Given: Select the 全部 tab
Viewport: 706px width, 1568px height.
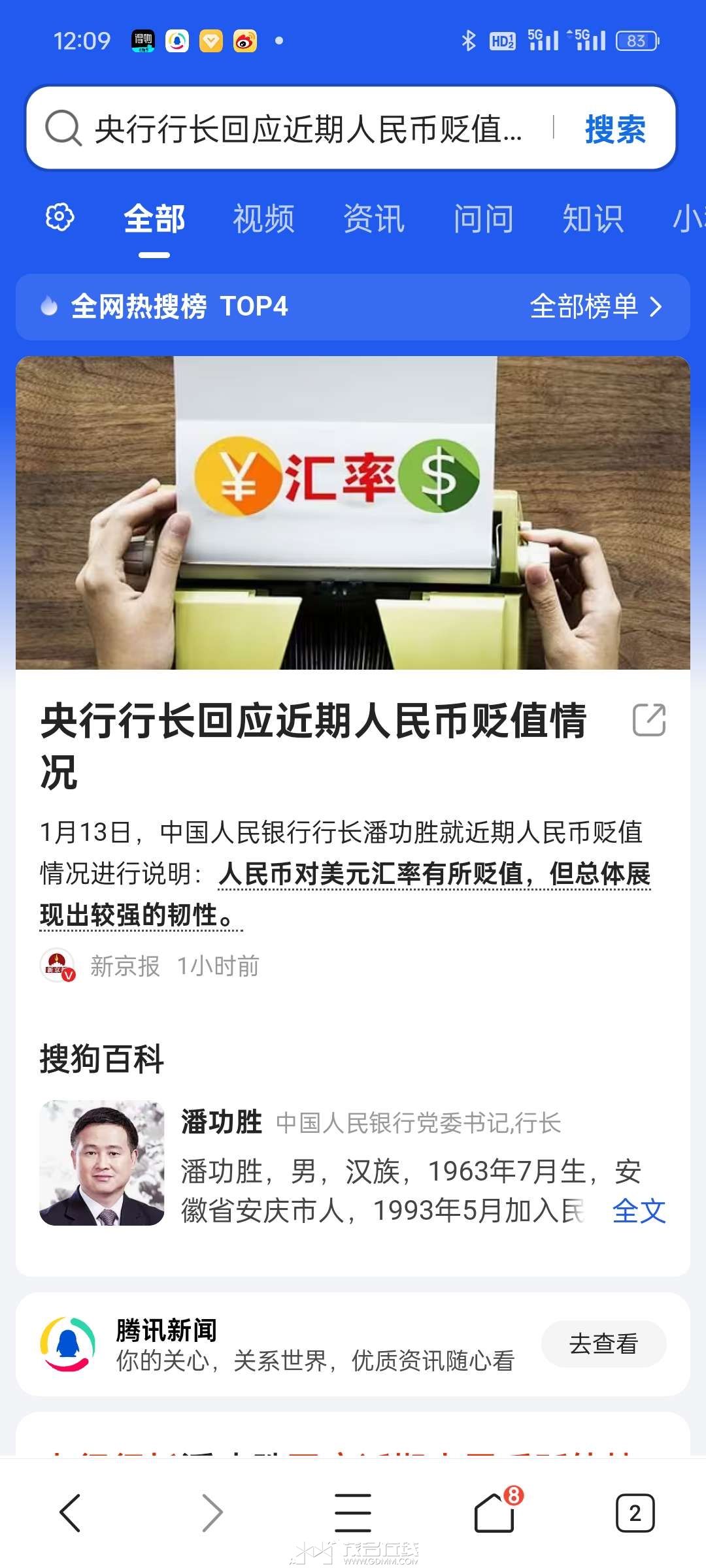Looking at the screenshot, I should (154, 219).
